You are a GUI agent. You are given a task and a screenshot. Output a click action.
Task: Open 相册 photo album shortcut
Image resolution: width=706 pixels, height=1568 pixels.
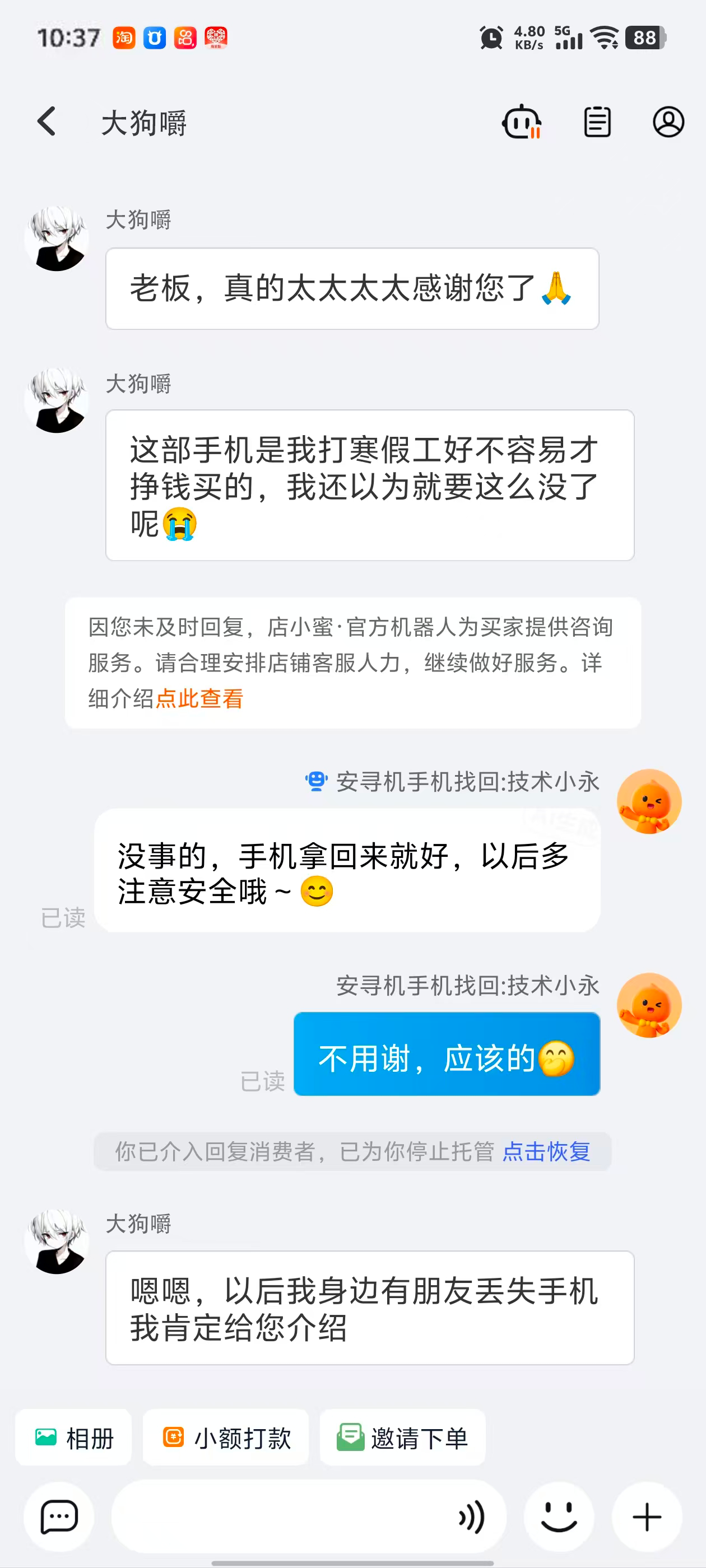pos(74,1438)
